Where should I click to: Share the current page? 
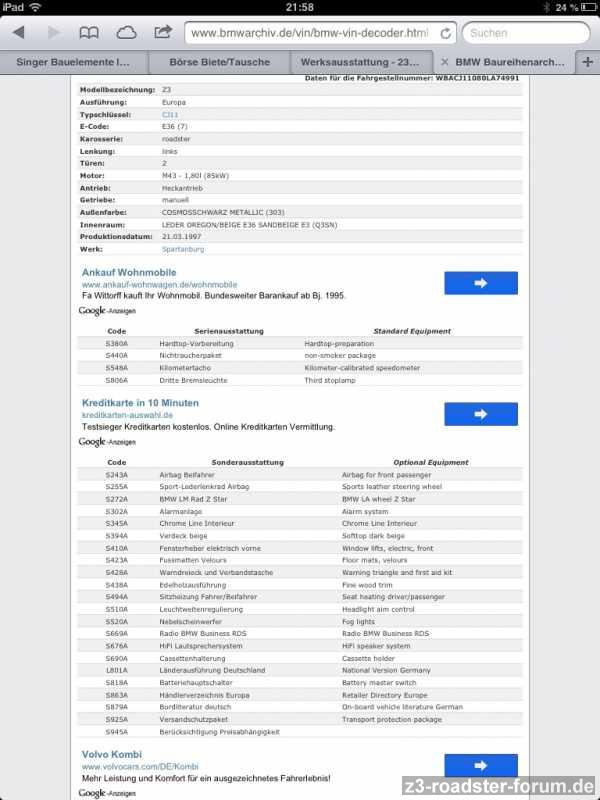pyautogui.click(x=163, y=32)
